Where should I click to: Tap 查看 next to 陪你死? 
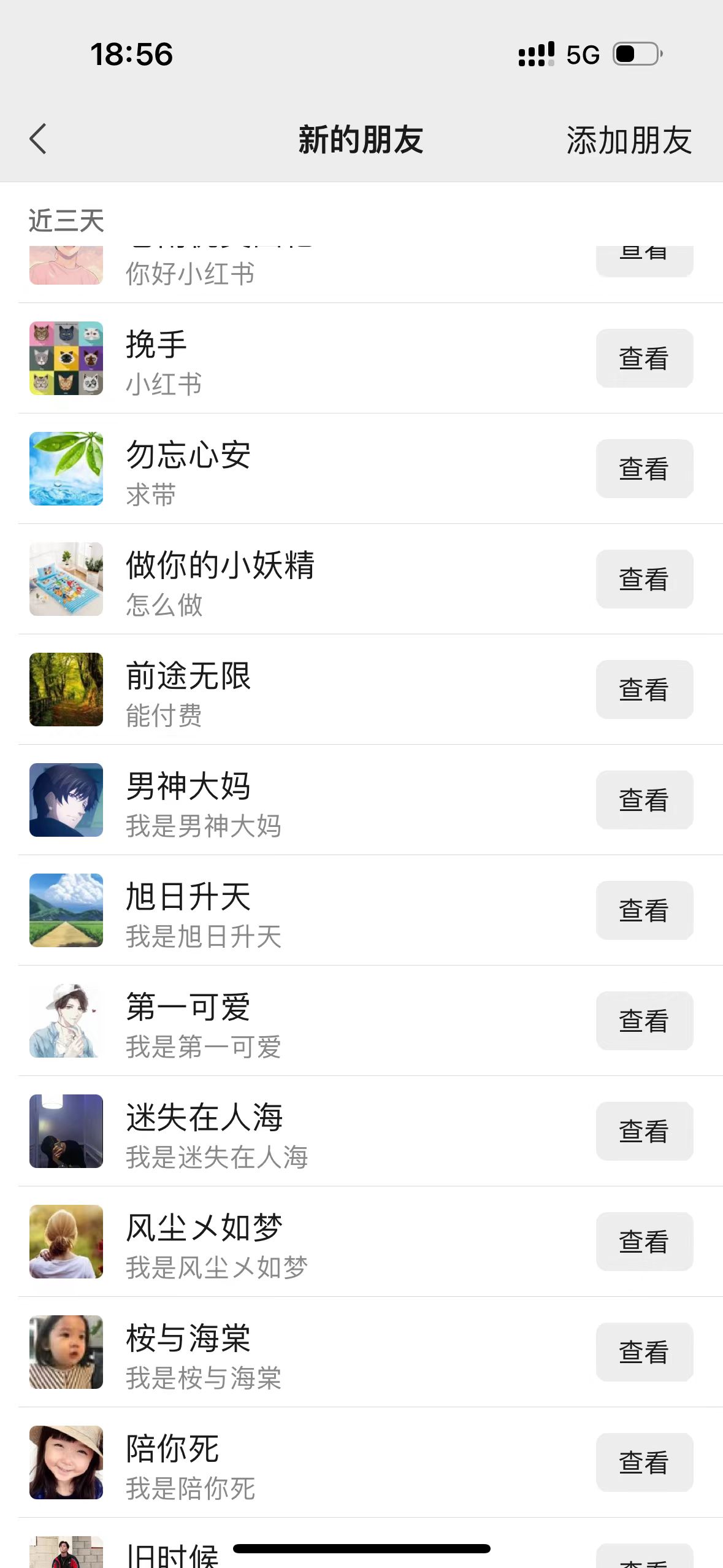click(644, 1462)
